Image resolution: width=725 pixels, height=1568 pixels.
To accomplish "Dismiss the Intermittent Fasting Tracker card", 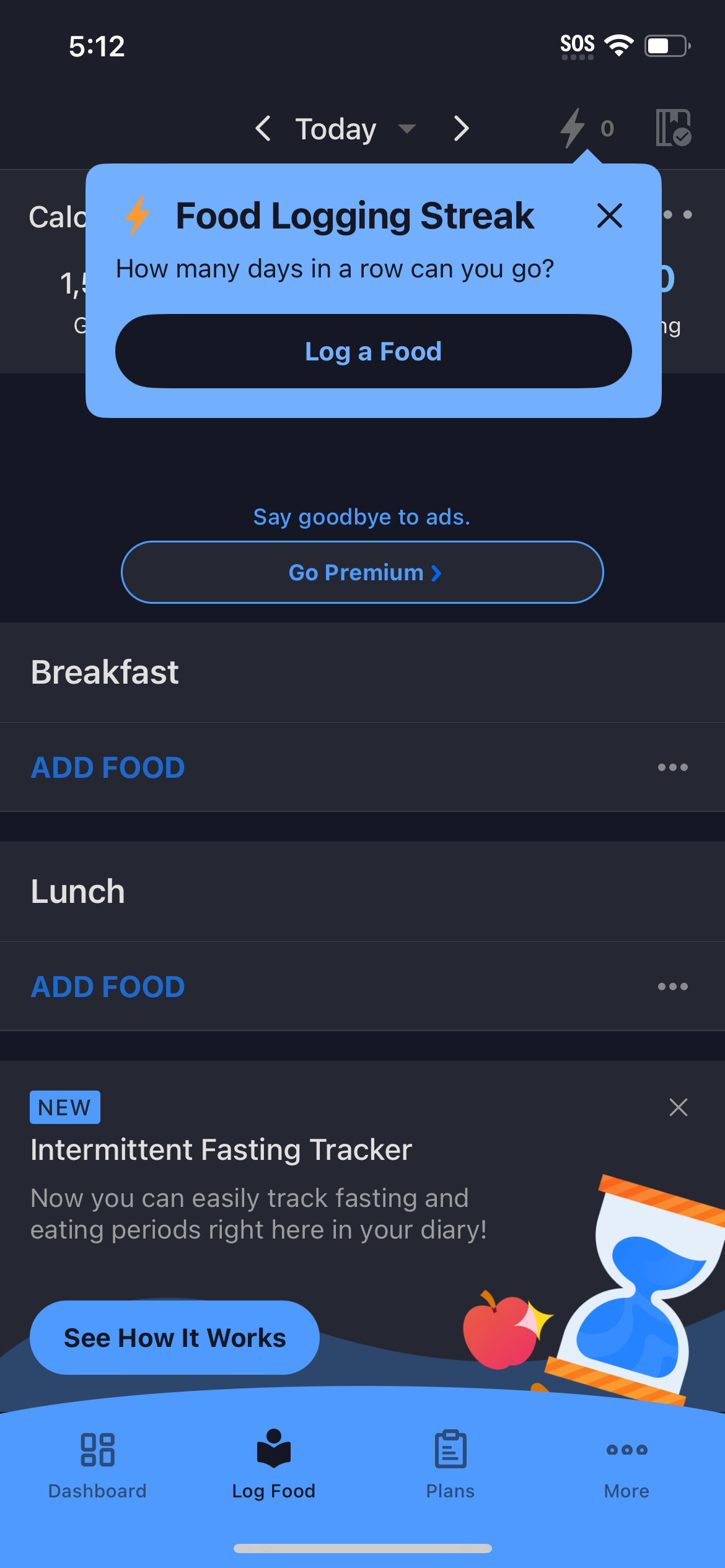I will [x=678, y=1108].
